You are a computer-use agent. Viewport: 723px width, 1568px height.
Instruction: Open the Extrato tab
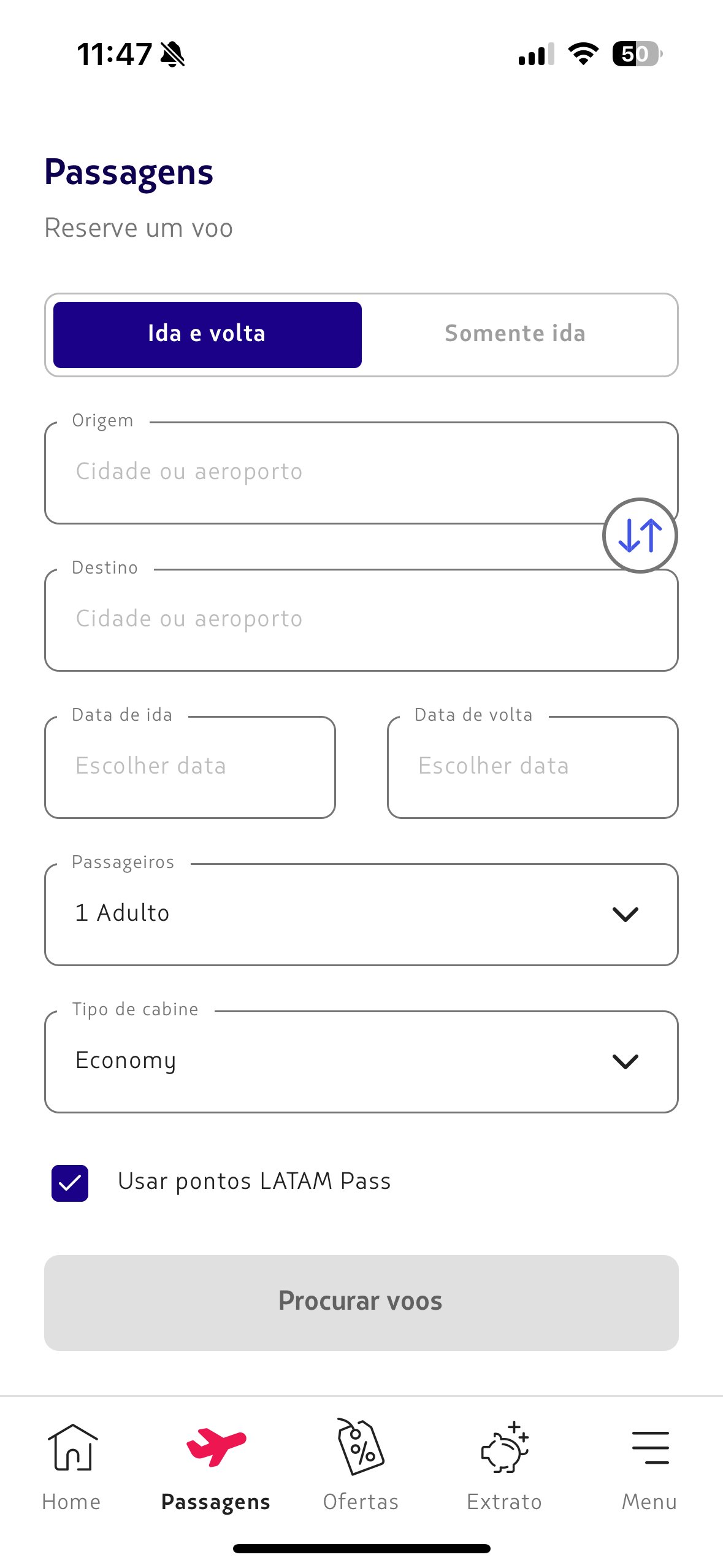[x=505, y=1467]
